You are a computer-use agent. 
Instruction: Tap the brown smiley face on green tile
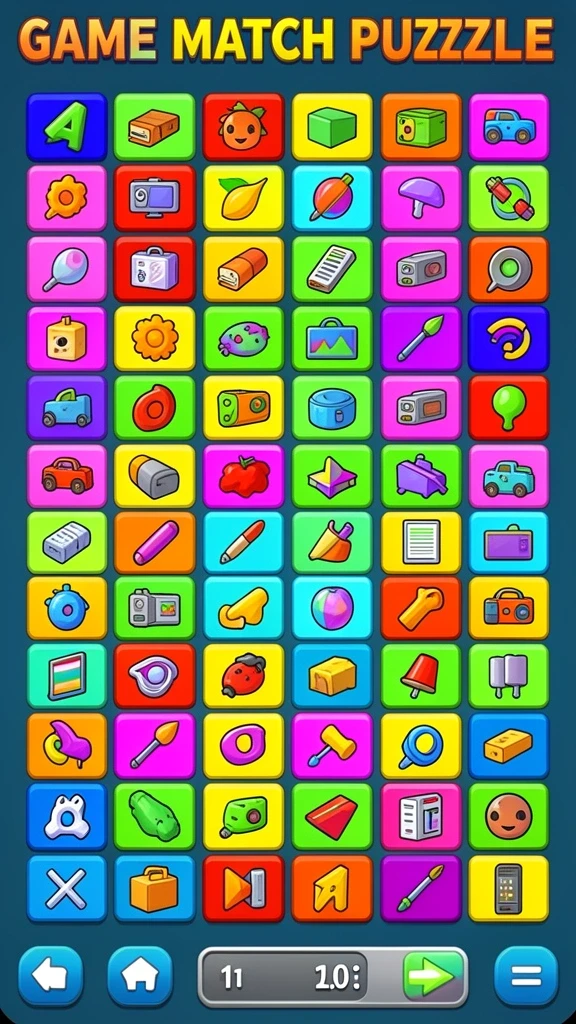(509, 816)
